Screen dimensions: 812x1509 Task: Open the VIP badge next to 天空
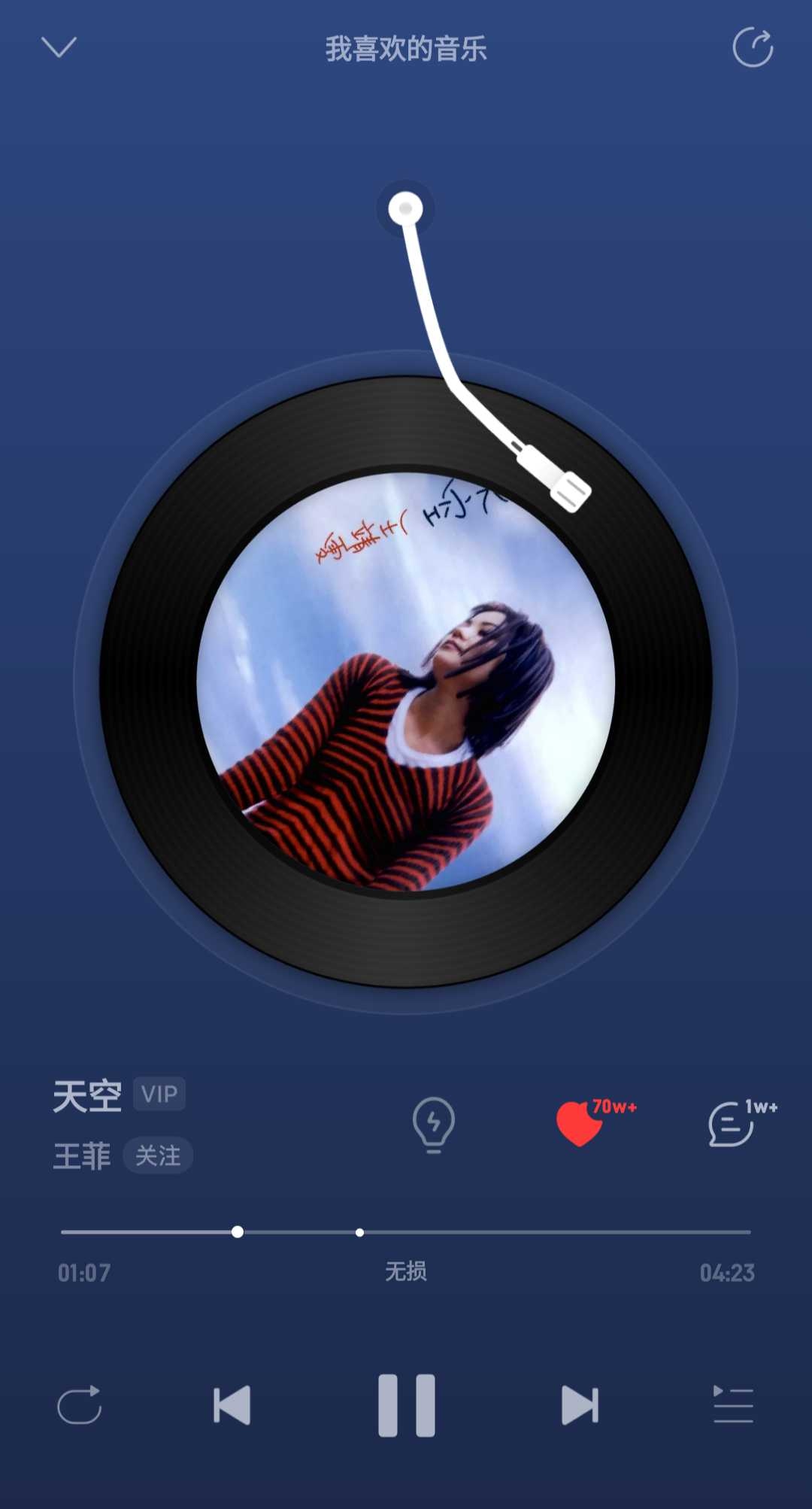pyautogui.click(x=159, y=1094)
